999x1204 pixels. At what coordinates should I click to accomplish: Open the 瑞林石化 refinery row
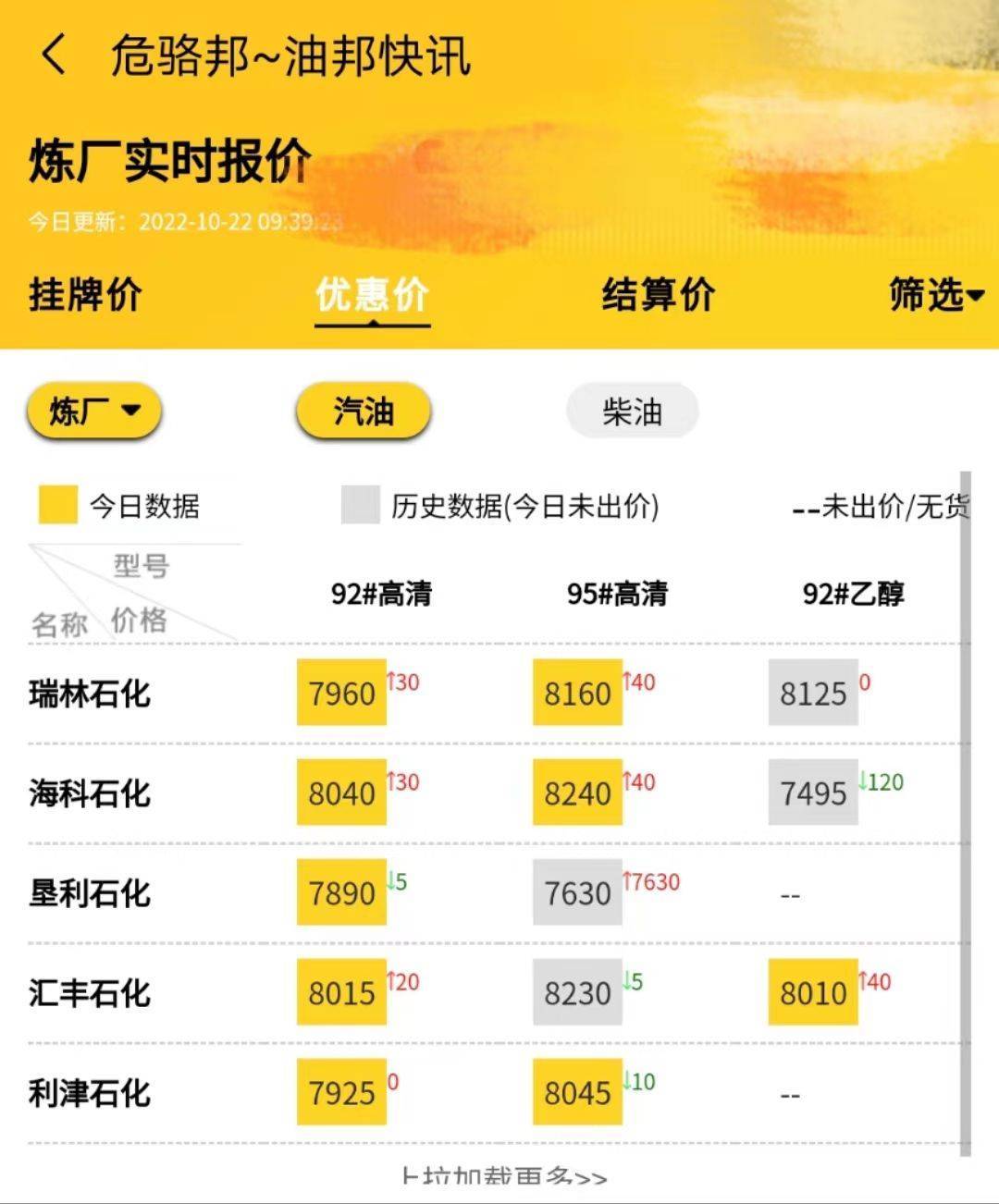[x=90, y=694]
